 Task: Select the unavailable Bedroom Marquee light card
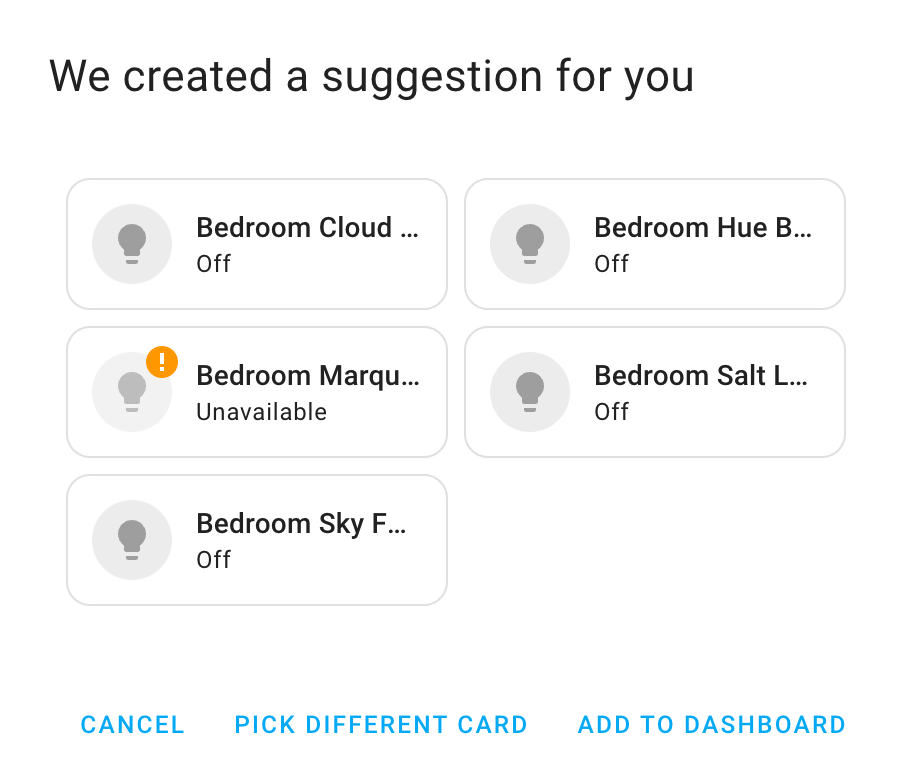[x=256, y=392]
